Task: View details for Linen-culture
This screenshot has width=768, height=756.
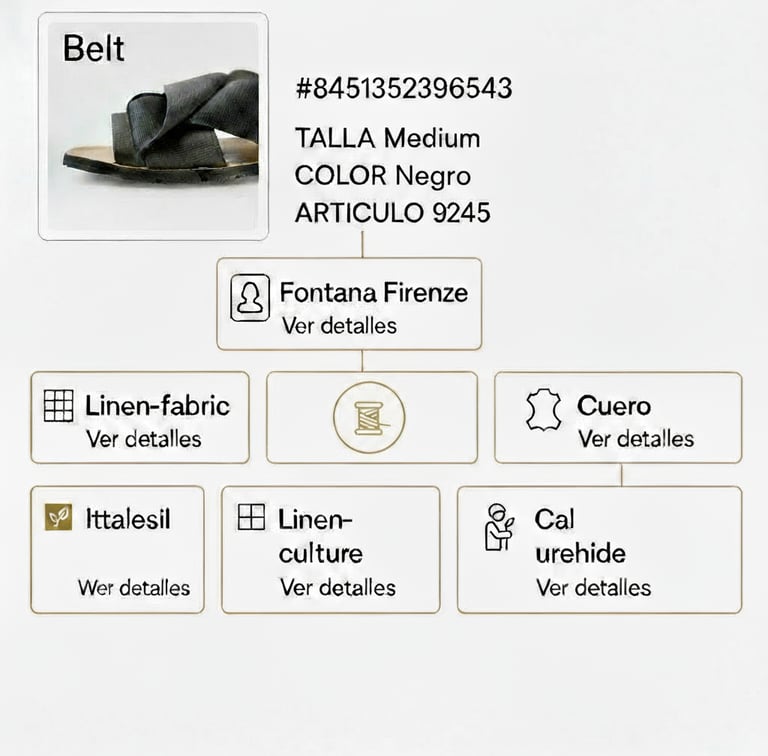Action: click(x=337, y=588)
